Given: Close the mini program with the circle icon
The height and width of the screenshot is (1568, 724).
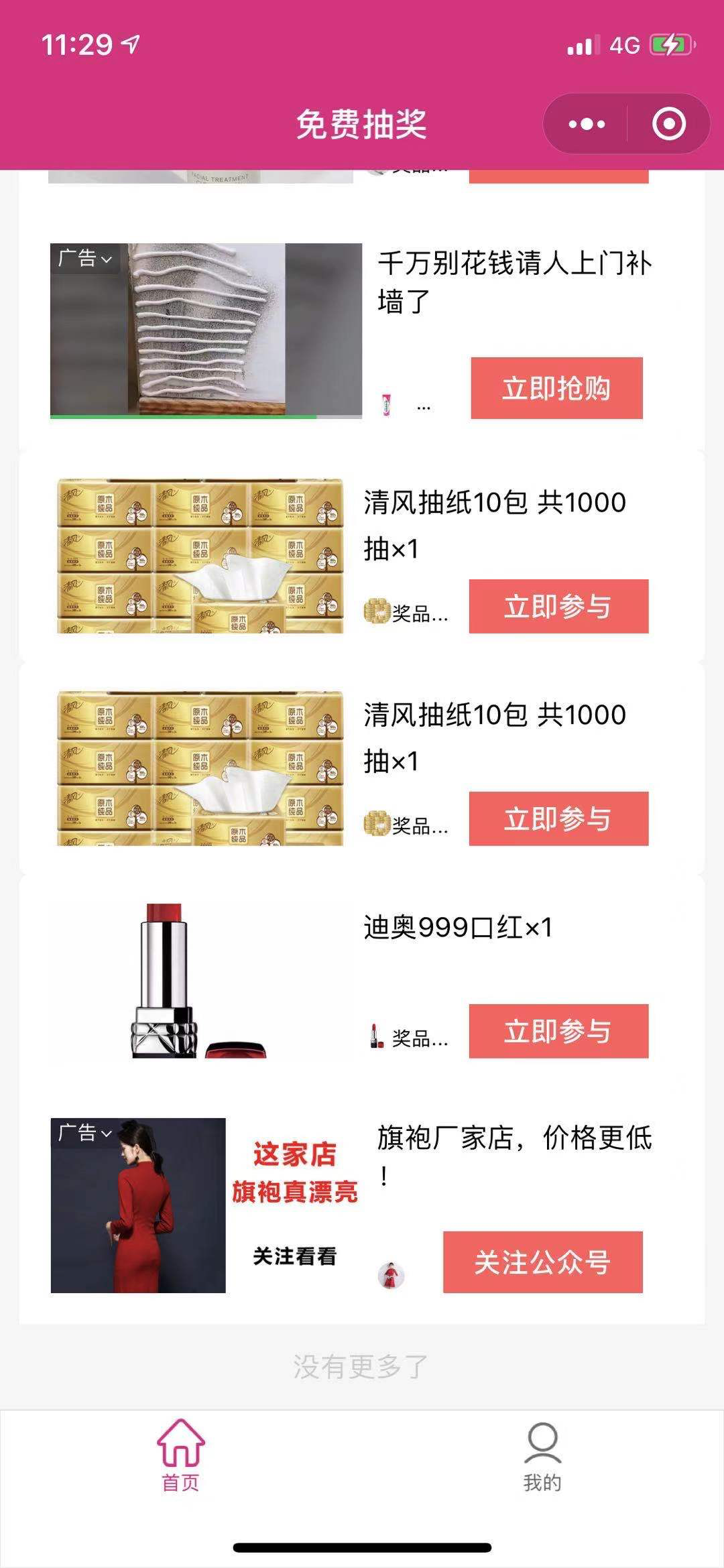Looking at the screenshot, I should tap(668, 124).
